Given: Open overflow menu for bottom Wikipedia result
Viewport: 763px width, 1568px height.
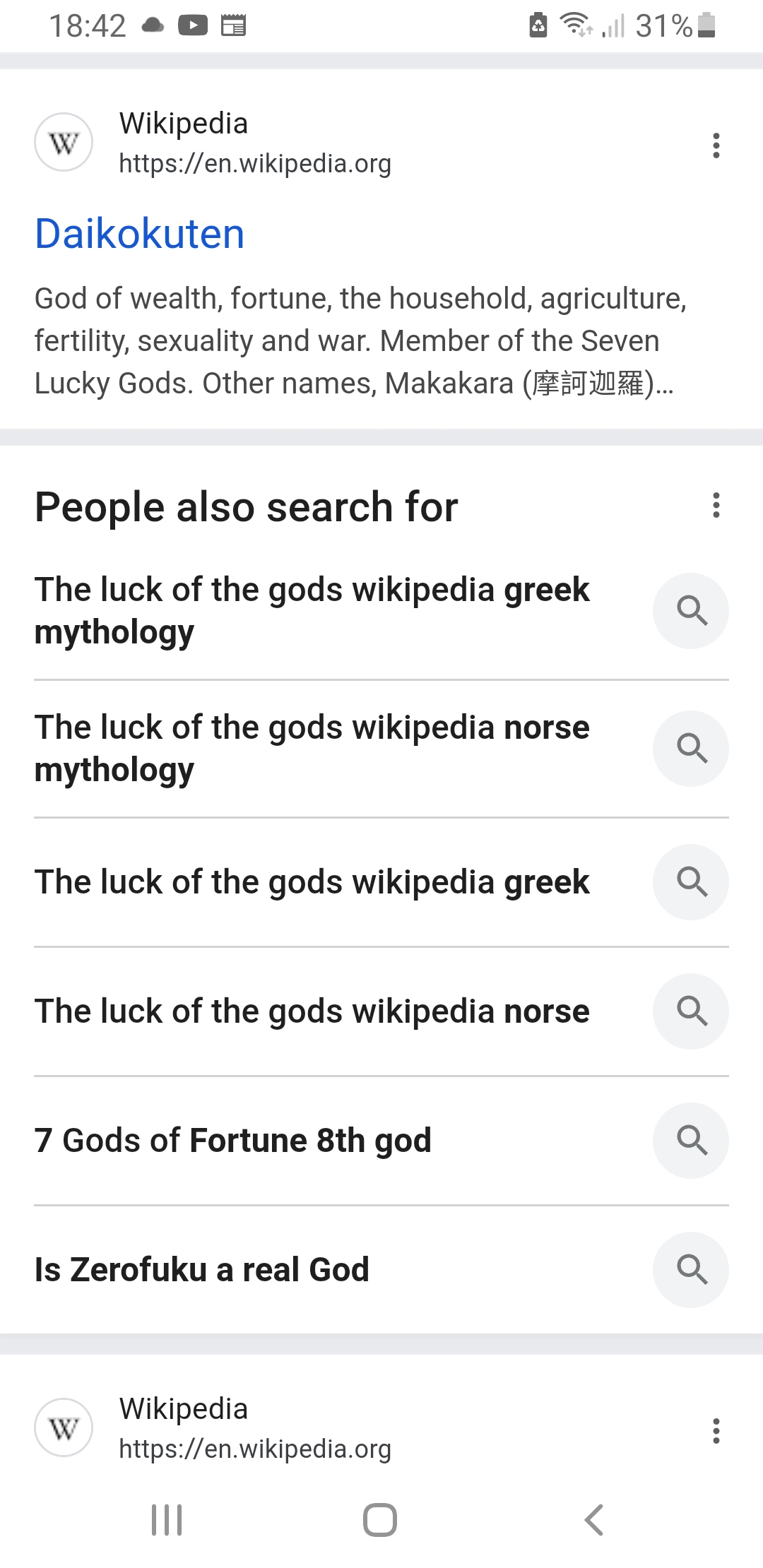Looking at the screenshot, I should (716, 1430).
